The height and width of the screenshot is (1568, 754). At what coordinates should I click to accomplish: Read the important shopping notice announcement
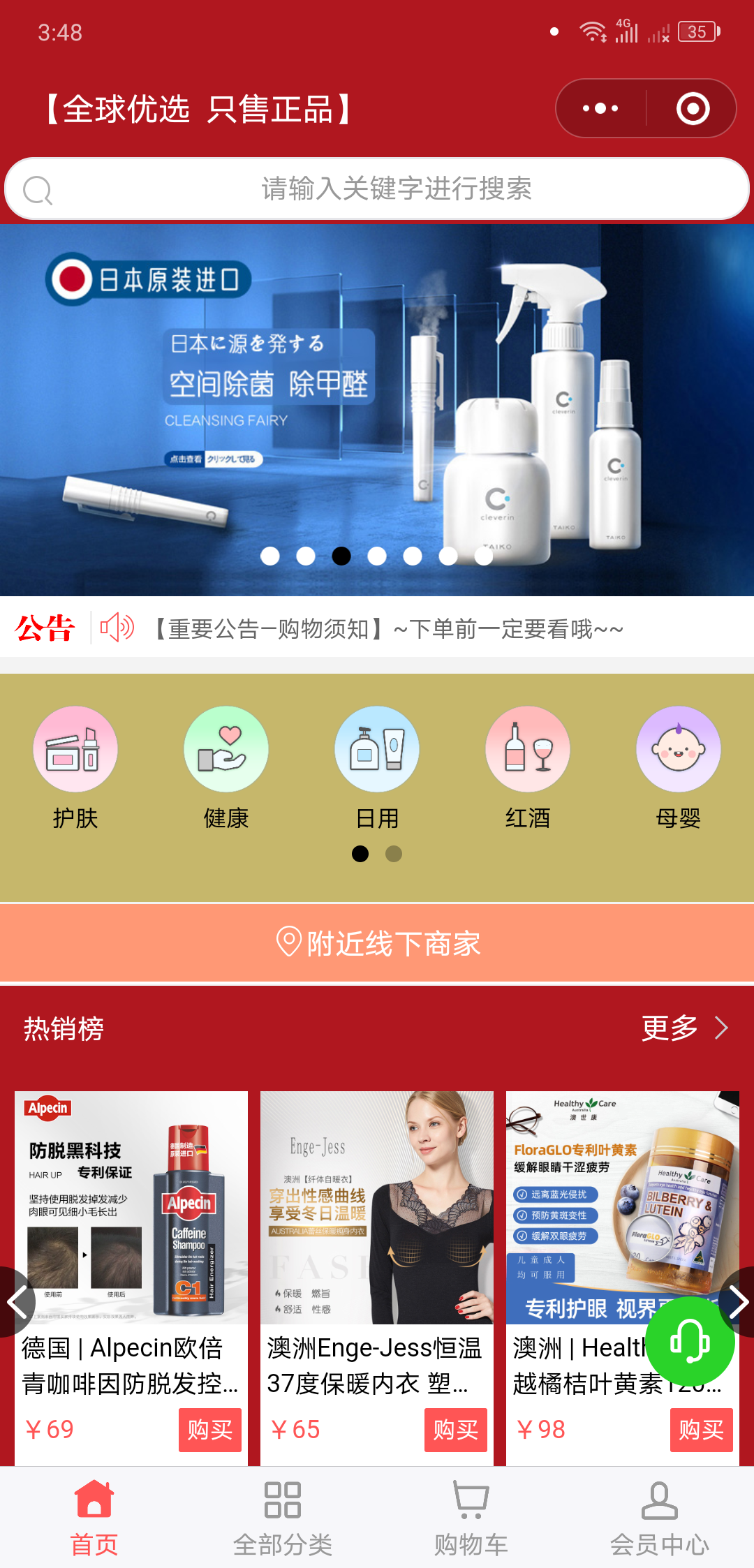click(x=387, y=629)
